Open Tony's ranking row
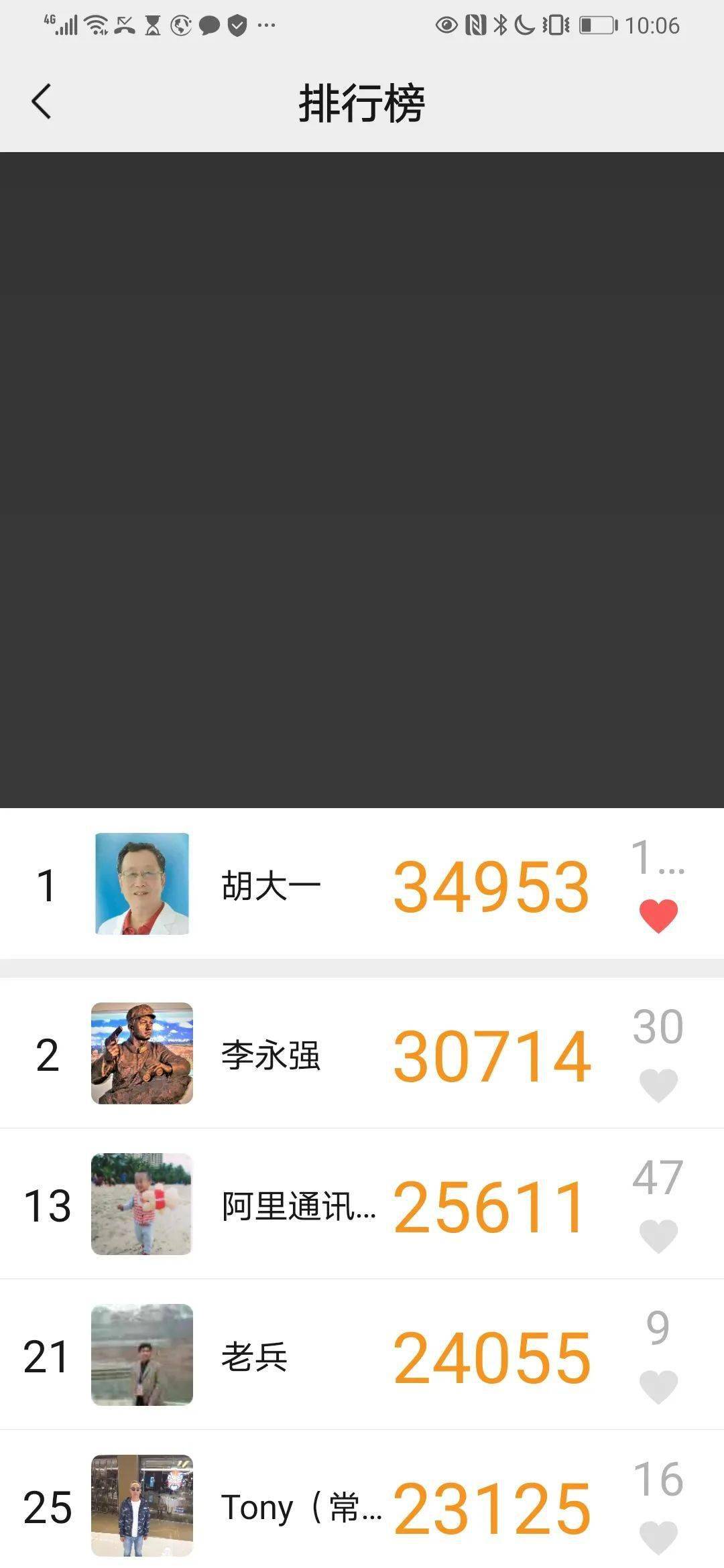 (x=300, y=1506)
